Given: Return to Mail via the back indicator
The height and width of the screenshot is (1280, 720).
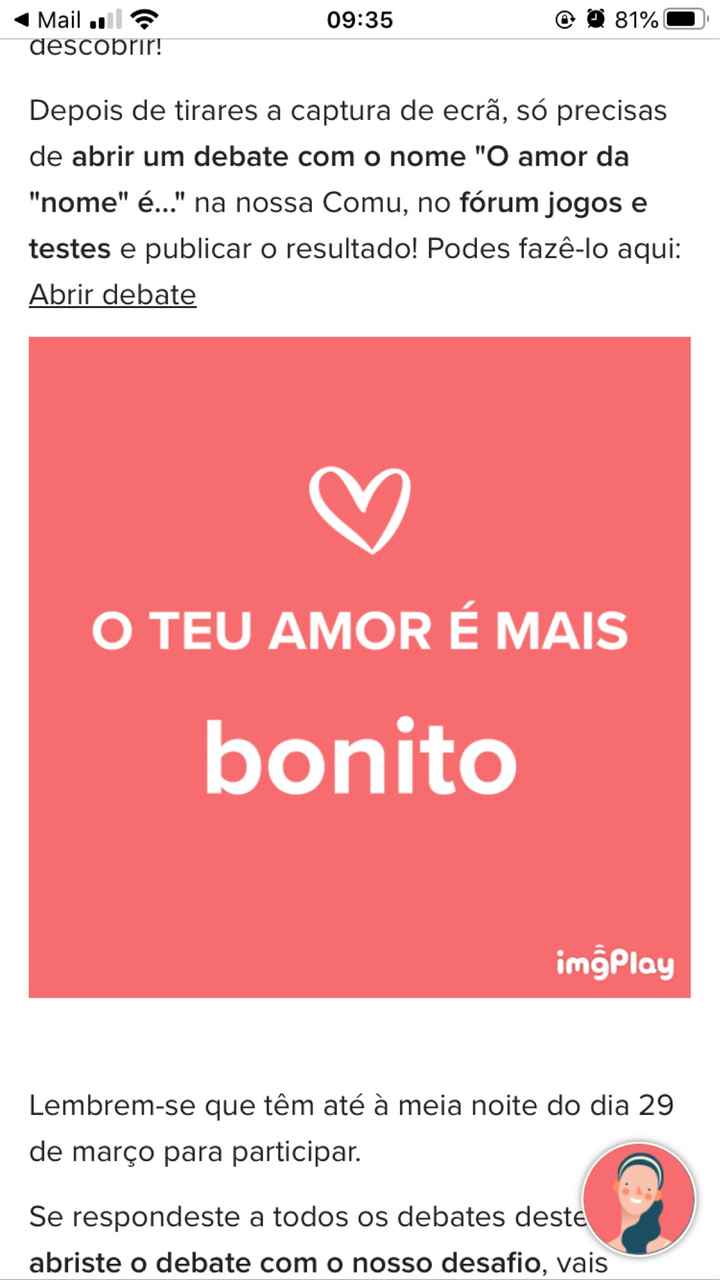Looking at the screenshot, I should coord(46,18).
